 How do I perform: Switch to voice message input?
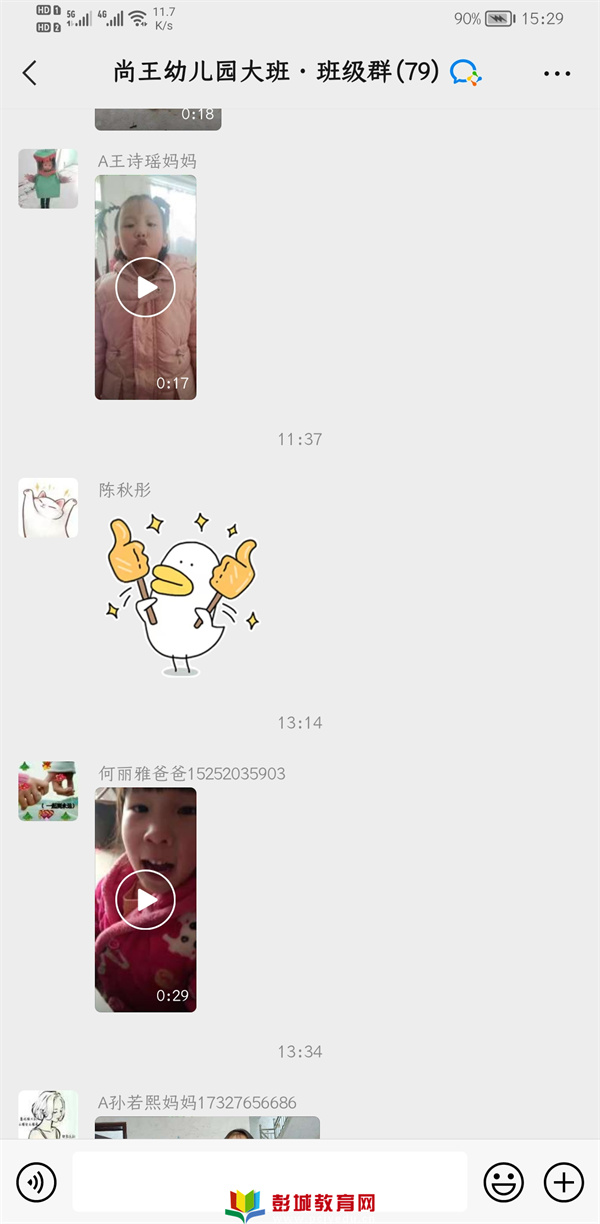point(37,1183)
